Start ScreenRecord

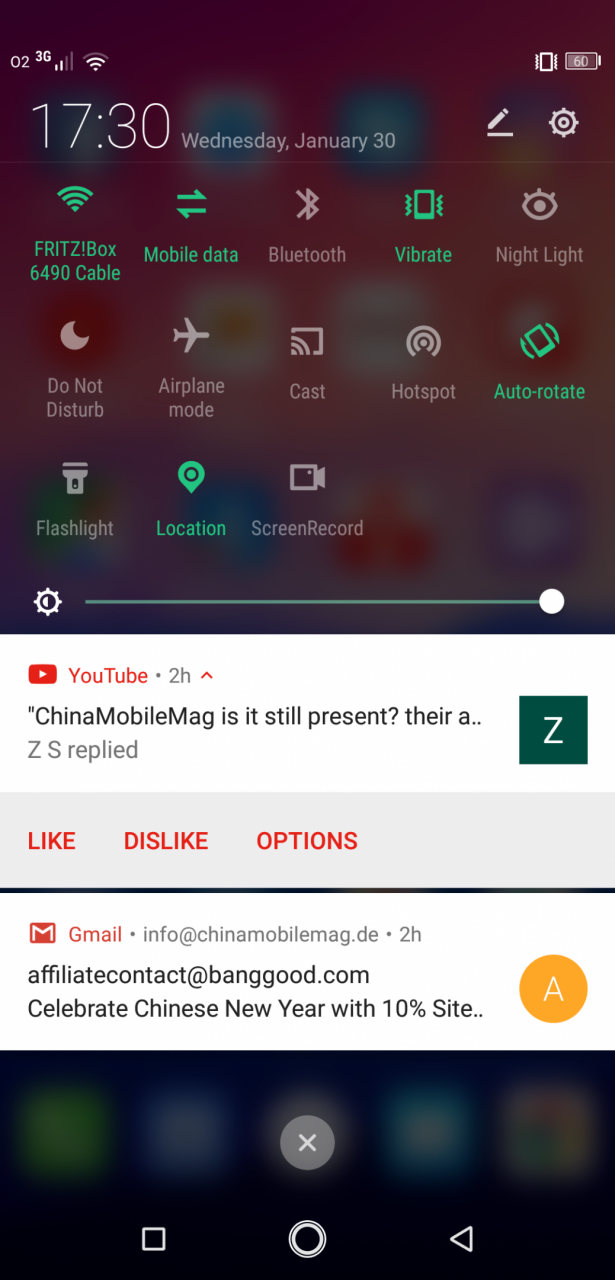tap(307, 500)
